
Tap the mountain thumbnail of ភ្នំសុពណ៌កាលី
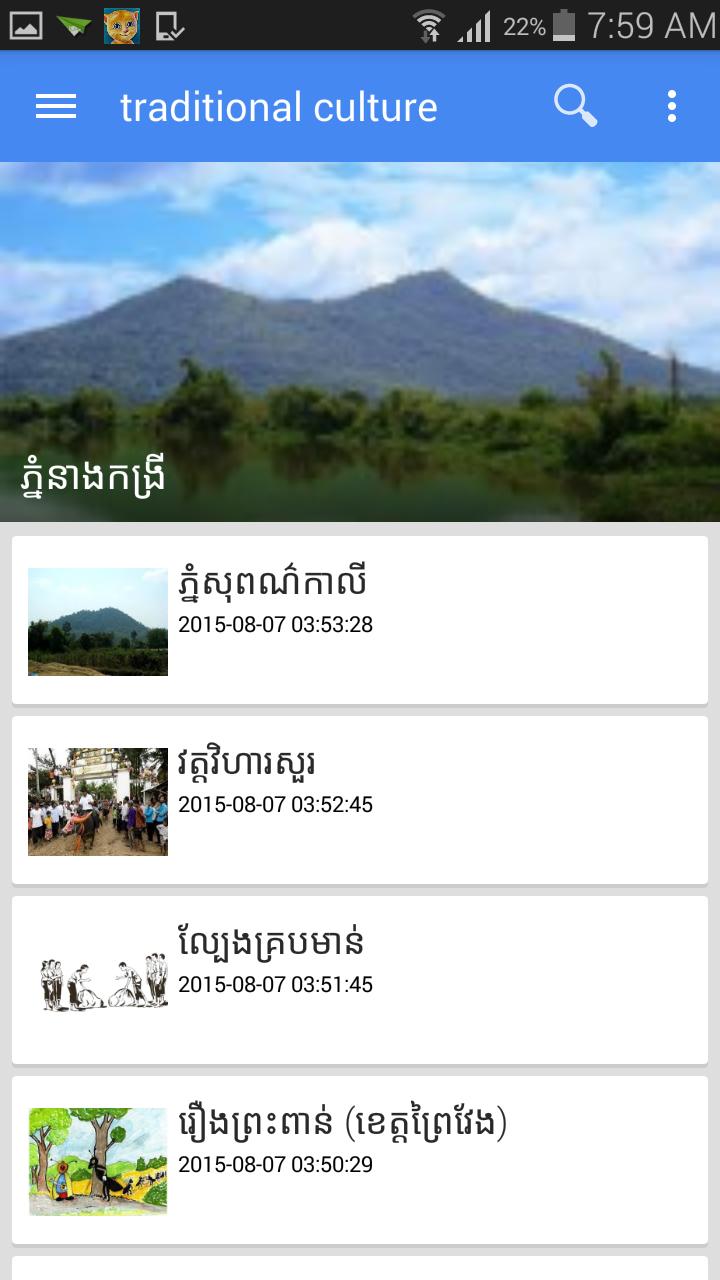[97, 621]
